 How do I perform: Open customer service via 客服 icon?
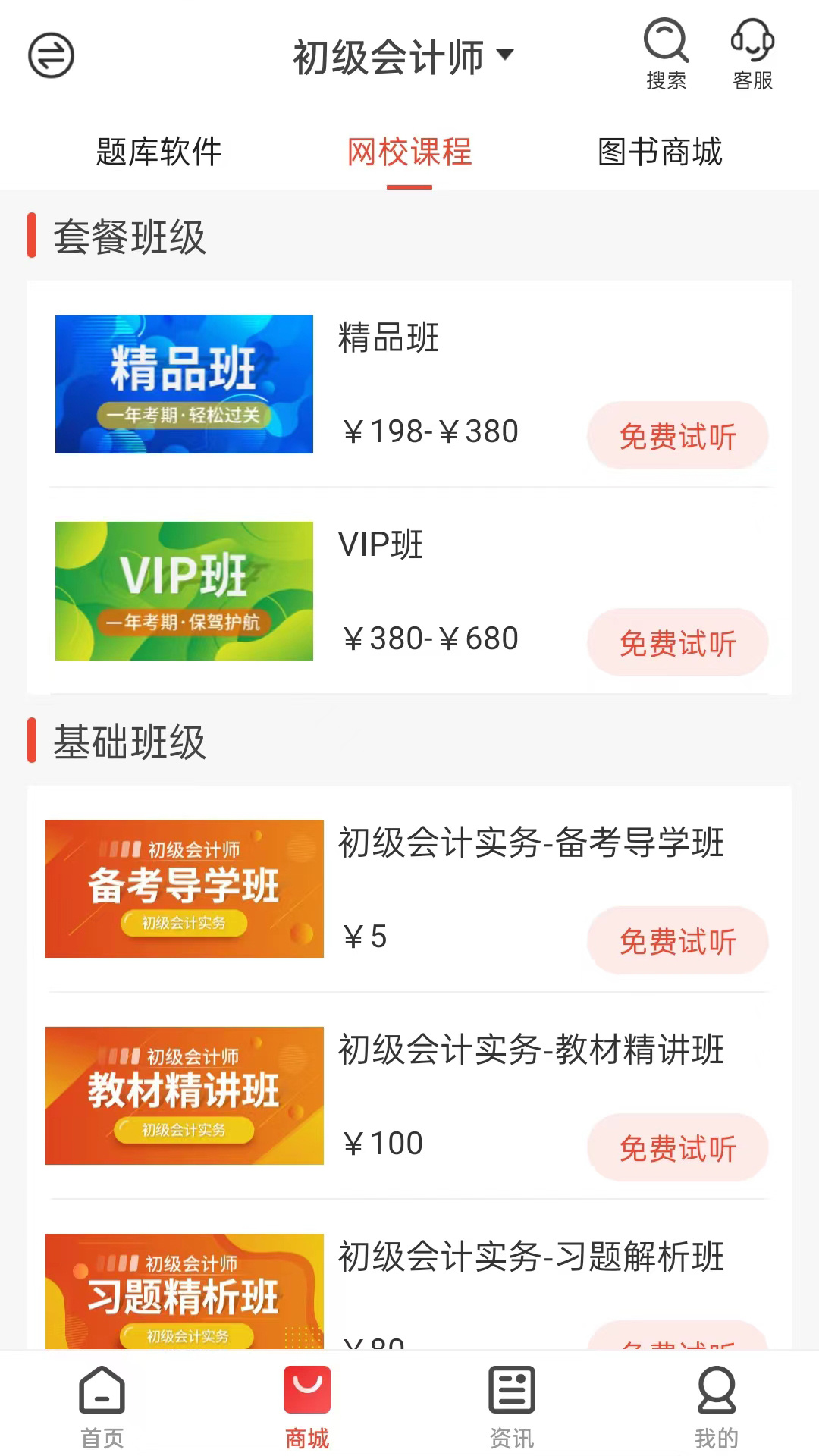pos(752,53)
